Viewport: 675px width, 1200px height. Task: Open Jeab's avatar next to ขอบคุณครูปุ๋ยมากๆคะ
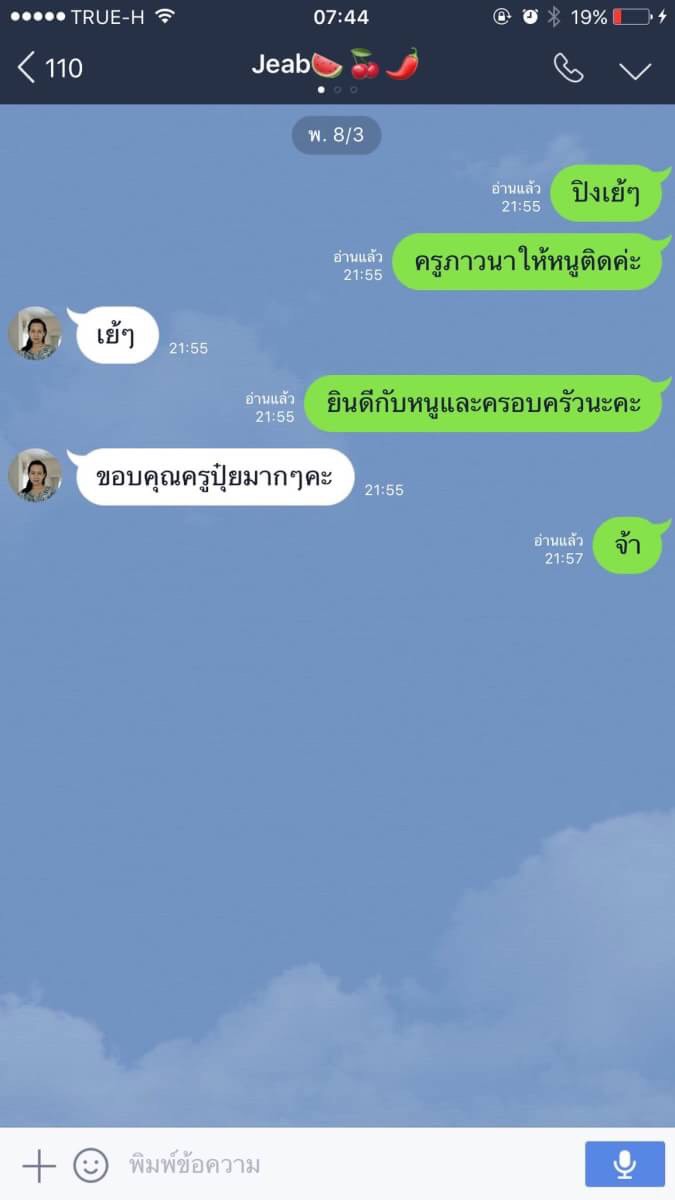tap(35, 475)
